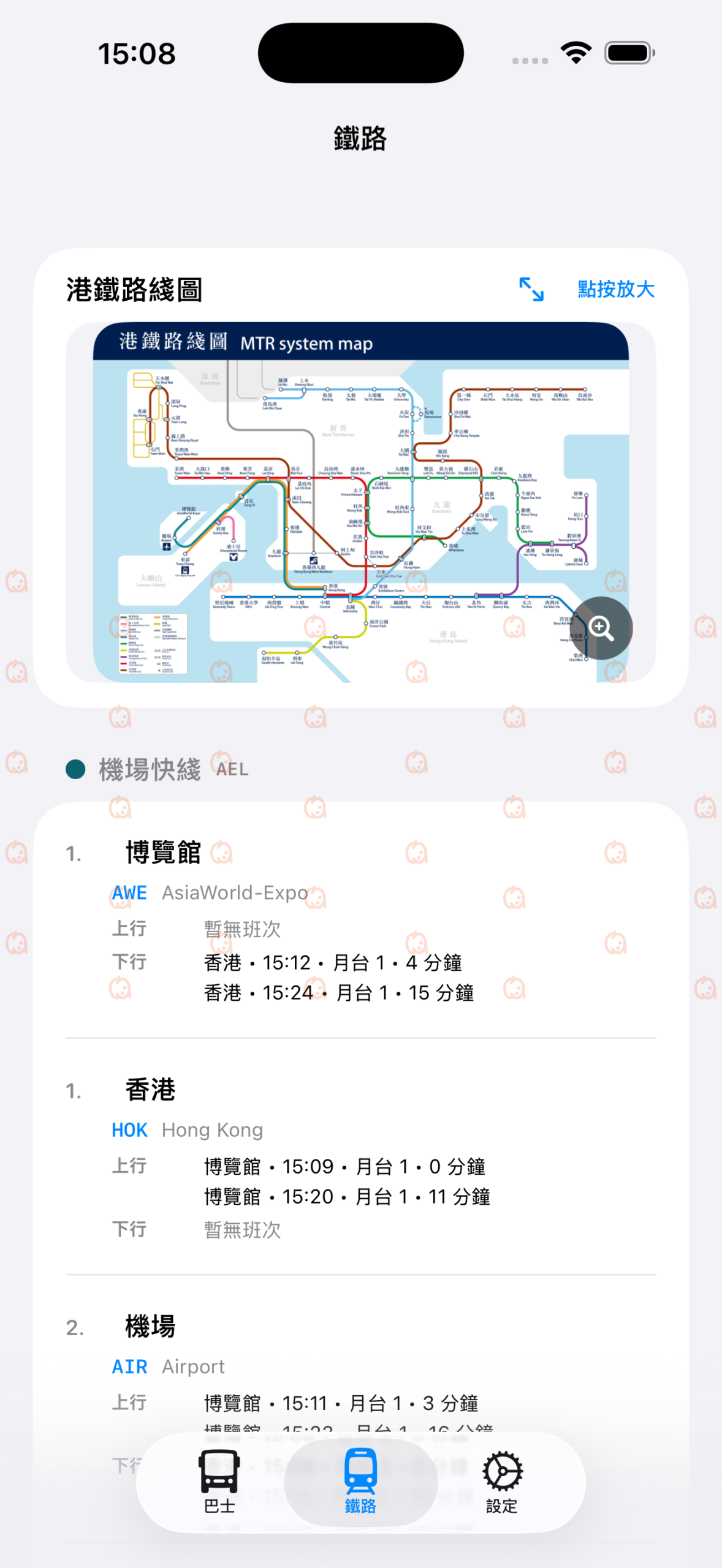Select the 鐵路 tab
Screen dimensions: 722x1568
tap(360, 1482)
